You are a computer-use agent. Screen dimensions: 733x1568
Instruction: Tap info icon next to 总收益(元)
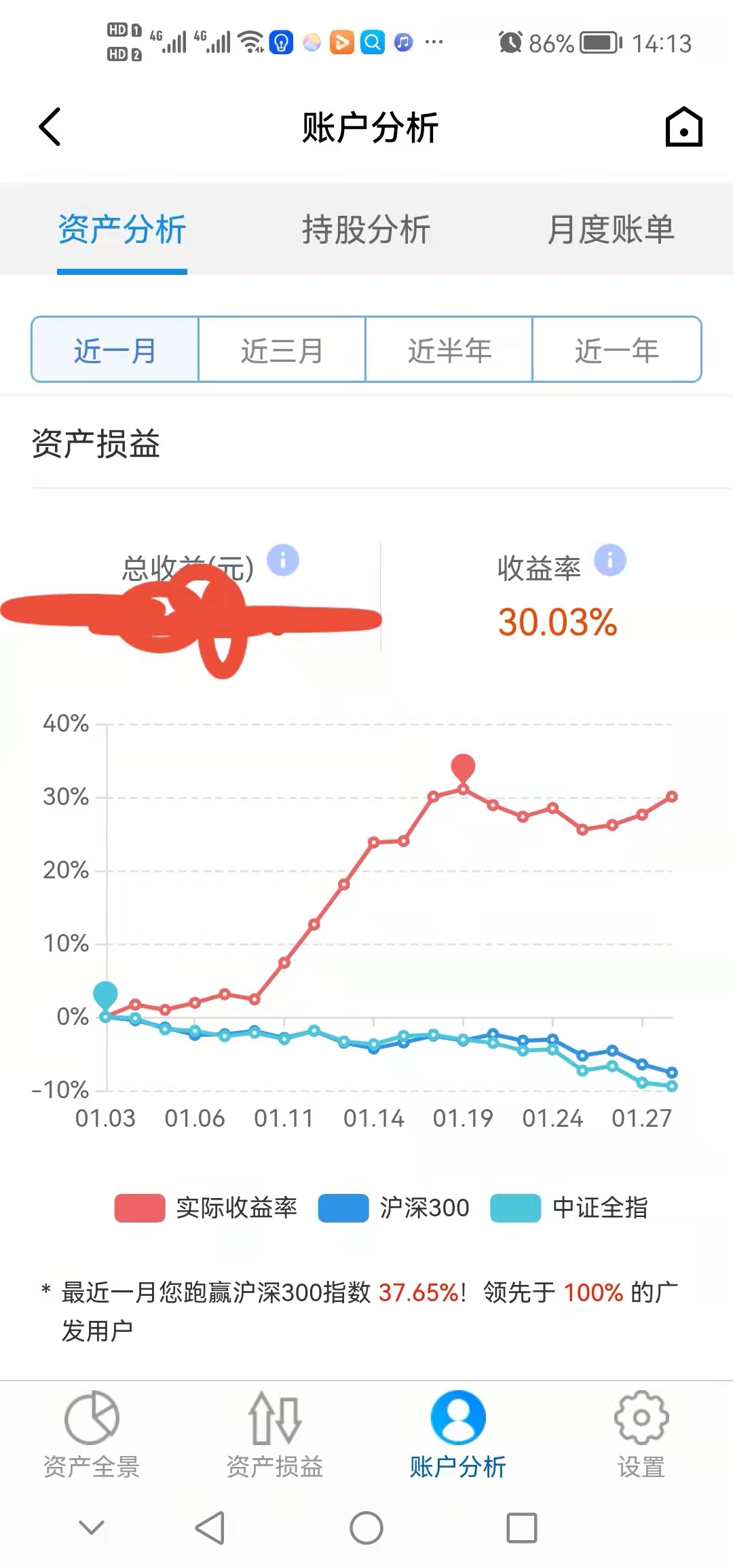pyautogui.click(x=283, y=560)
